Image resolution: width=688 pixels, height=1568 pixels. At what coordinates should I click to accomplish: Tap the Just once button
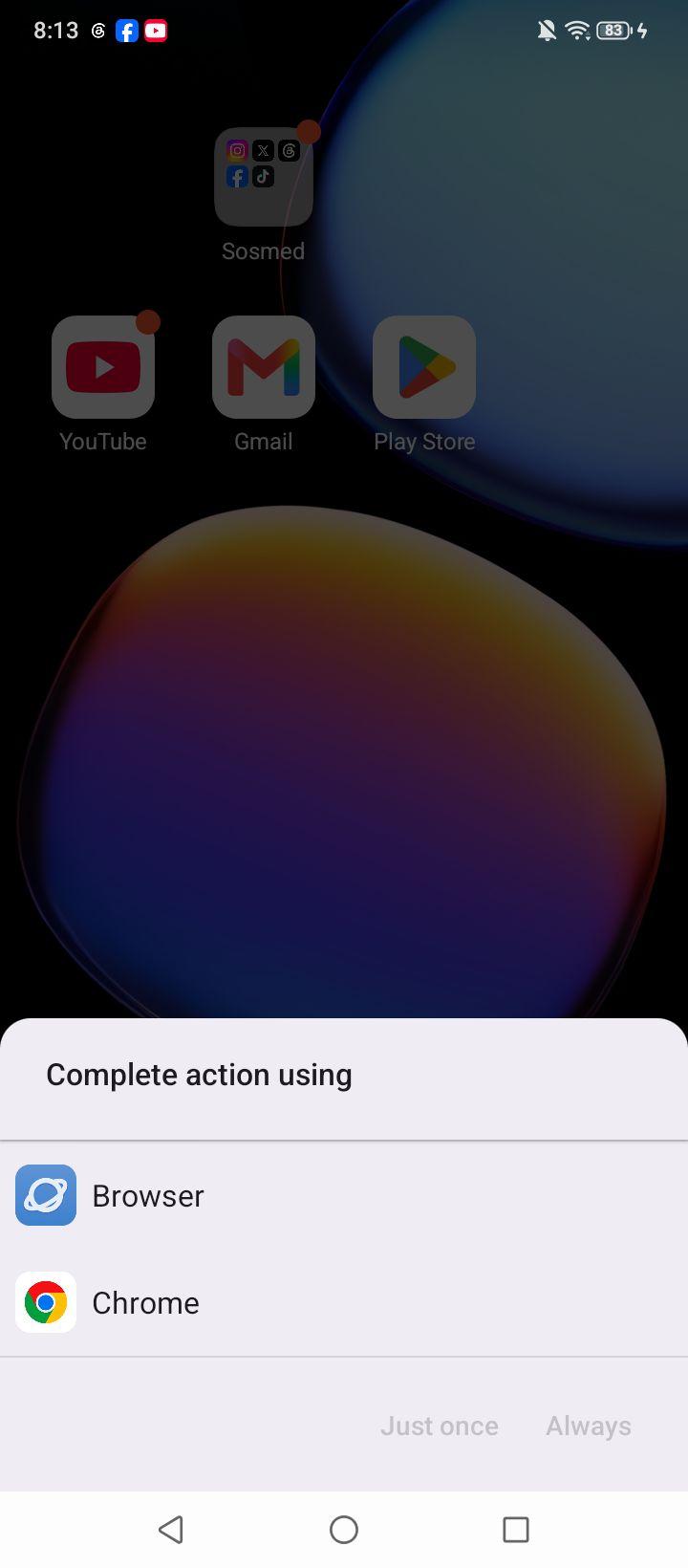440,1426
